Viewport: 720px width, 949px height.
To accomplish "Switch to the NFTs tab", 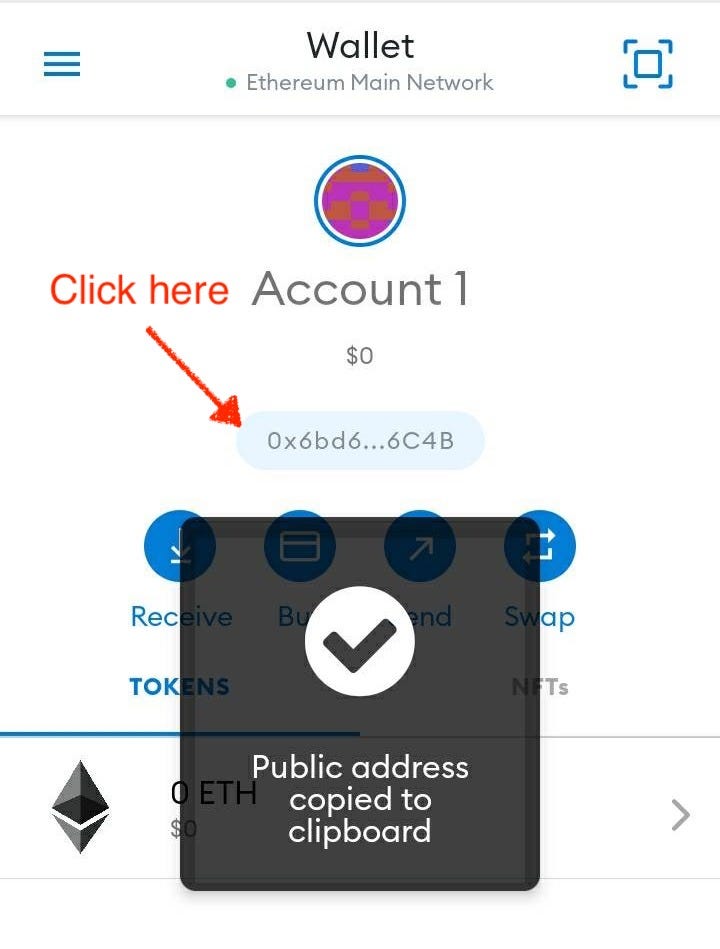I will 540,687.
